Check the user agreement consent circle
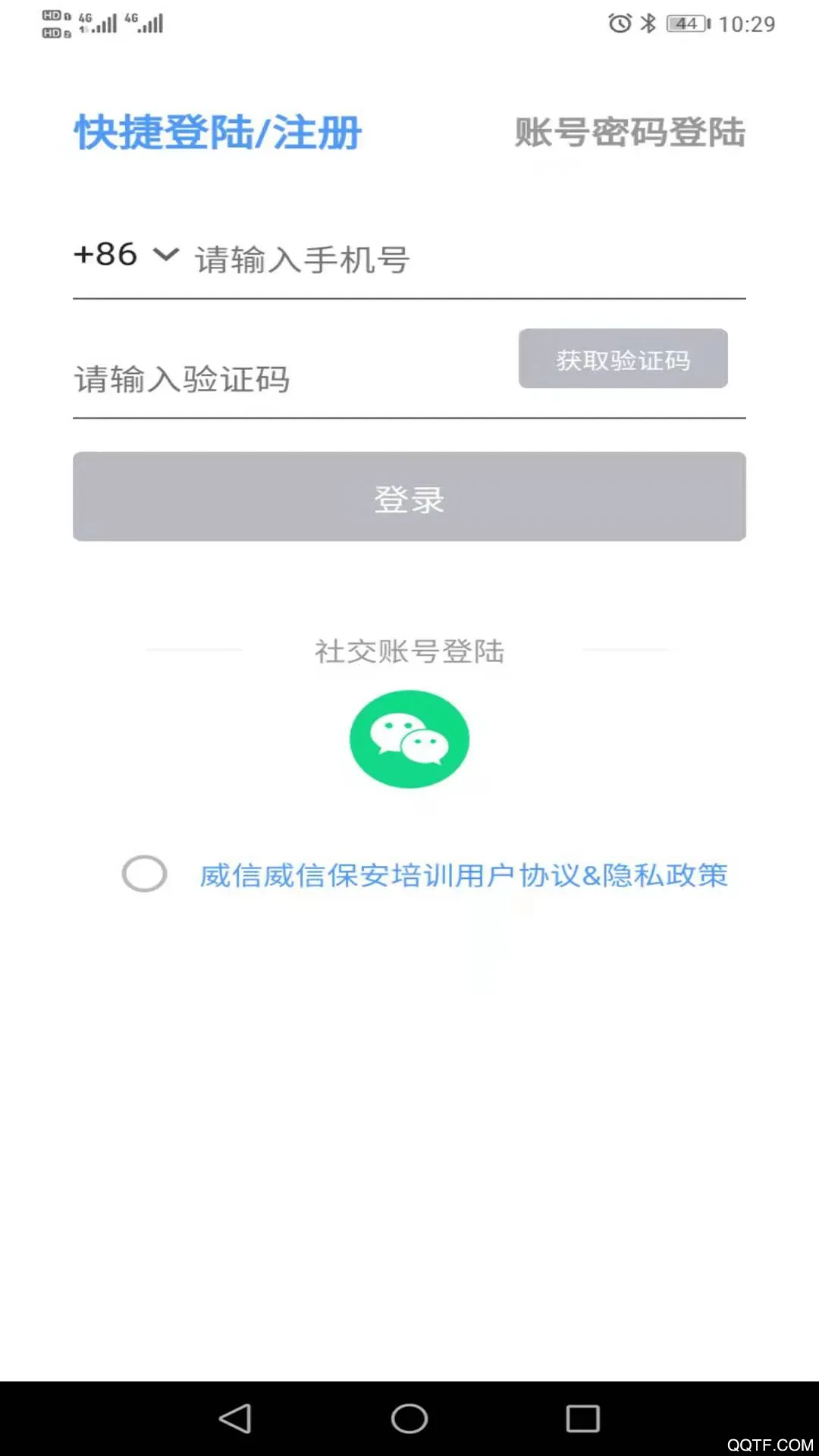819x1456 pixels. point(144,874)
